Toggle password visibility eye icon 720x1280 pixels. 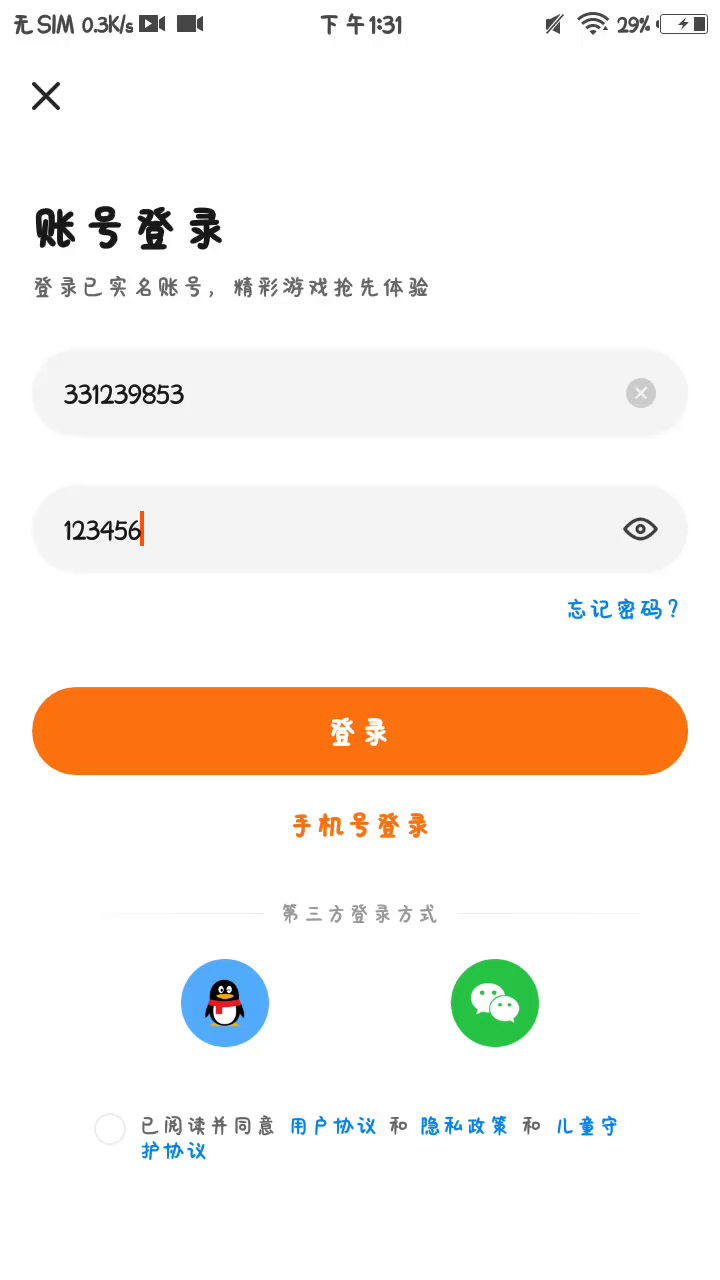(640, 529)
